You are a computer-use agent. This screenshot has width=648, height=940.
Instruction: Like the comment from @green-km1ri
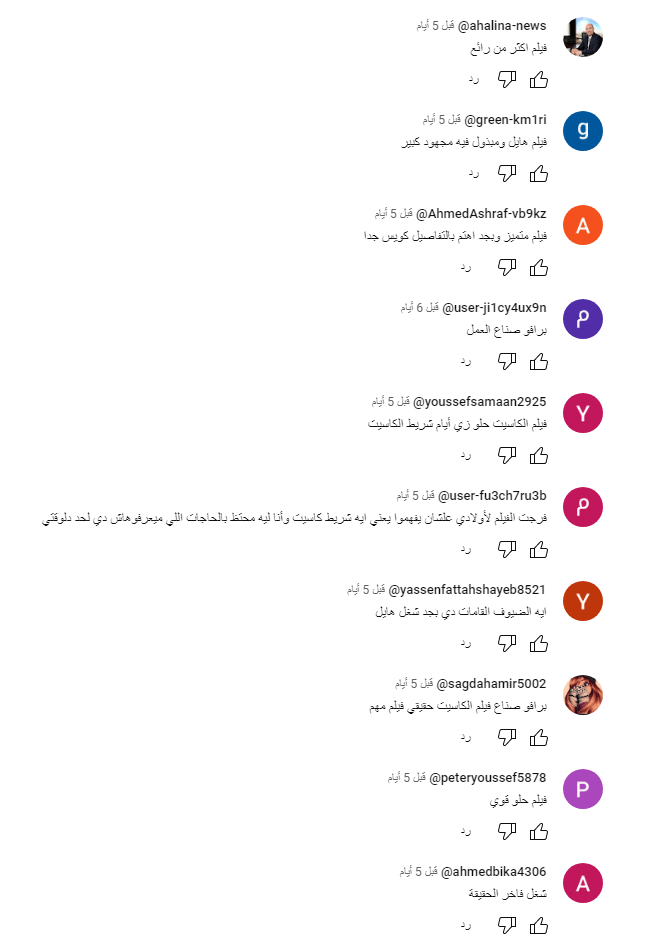tap(539, 173)
